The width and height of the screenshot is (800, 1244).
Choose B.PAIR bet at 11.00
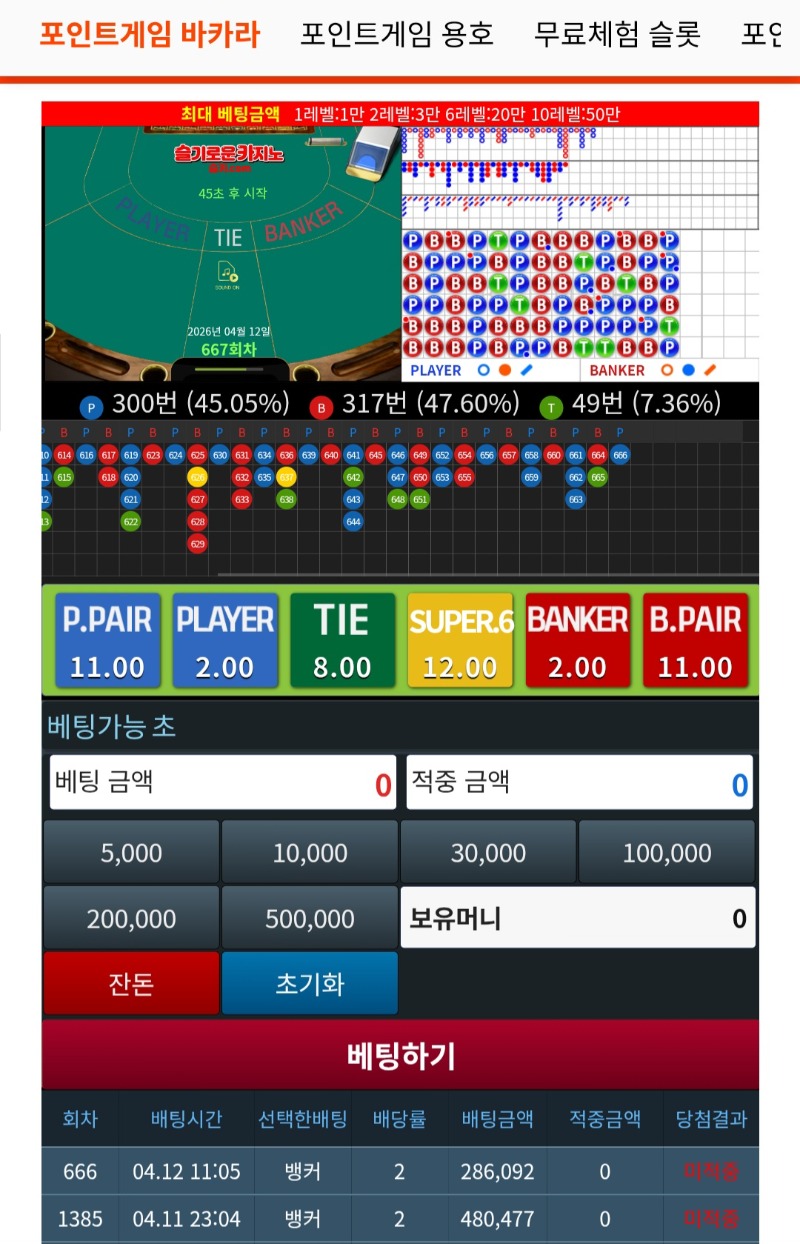pos(694,640)
